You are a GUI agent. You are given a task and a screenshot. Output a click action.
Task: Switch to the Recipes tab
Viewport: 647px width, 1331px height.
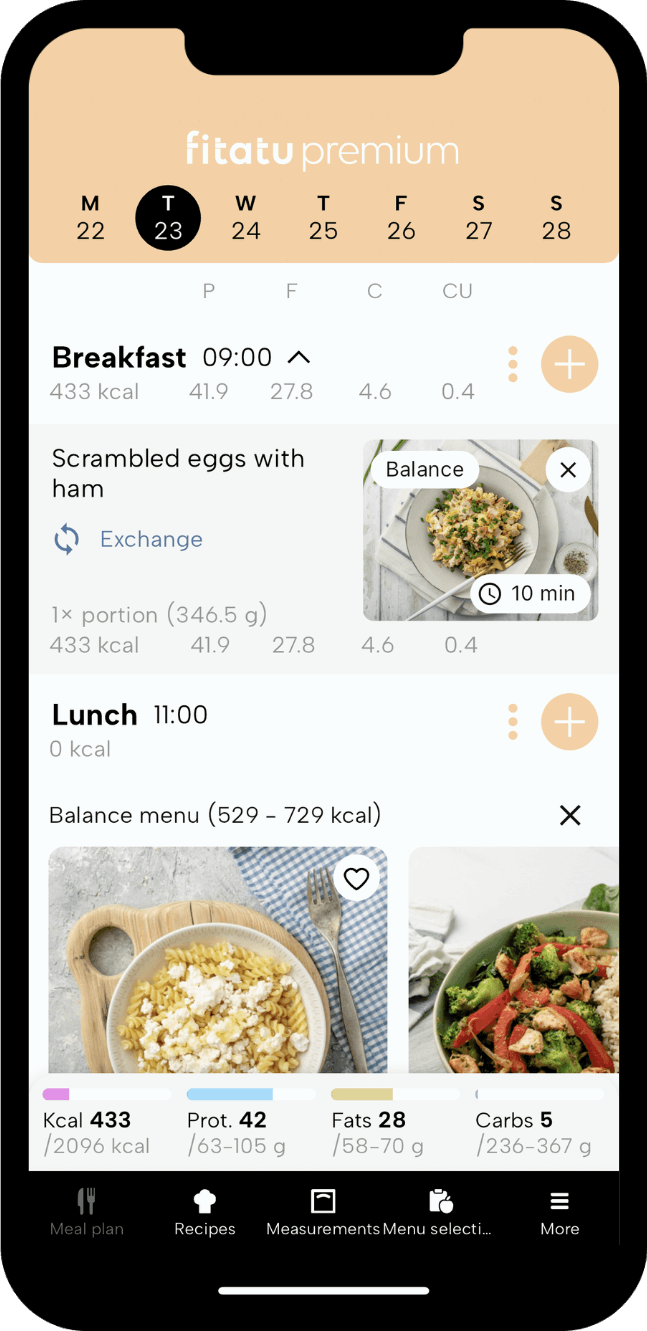(x=205, y=1213)
